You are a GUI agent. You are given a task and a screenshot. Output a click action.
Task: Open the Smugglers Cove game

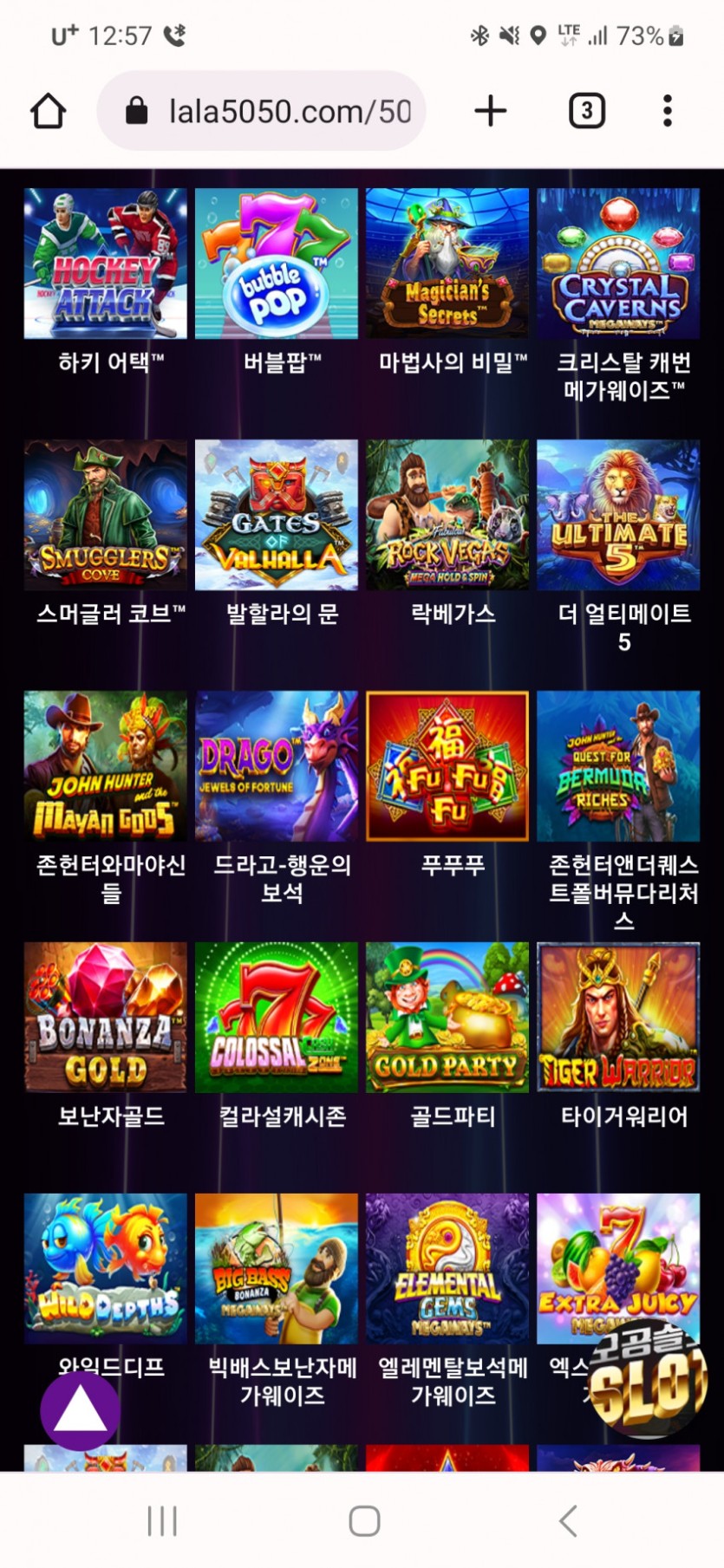(x=106, y=515)
